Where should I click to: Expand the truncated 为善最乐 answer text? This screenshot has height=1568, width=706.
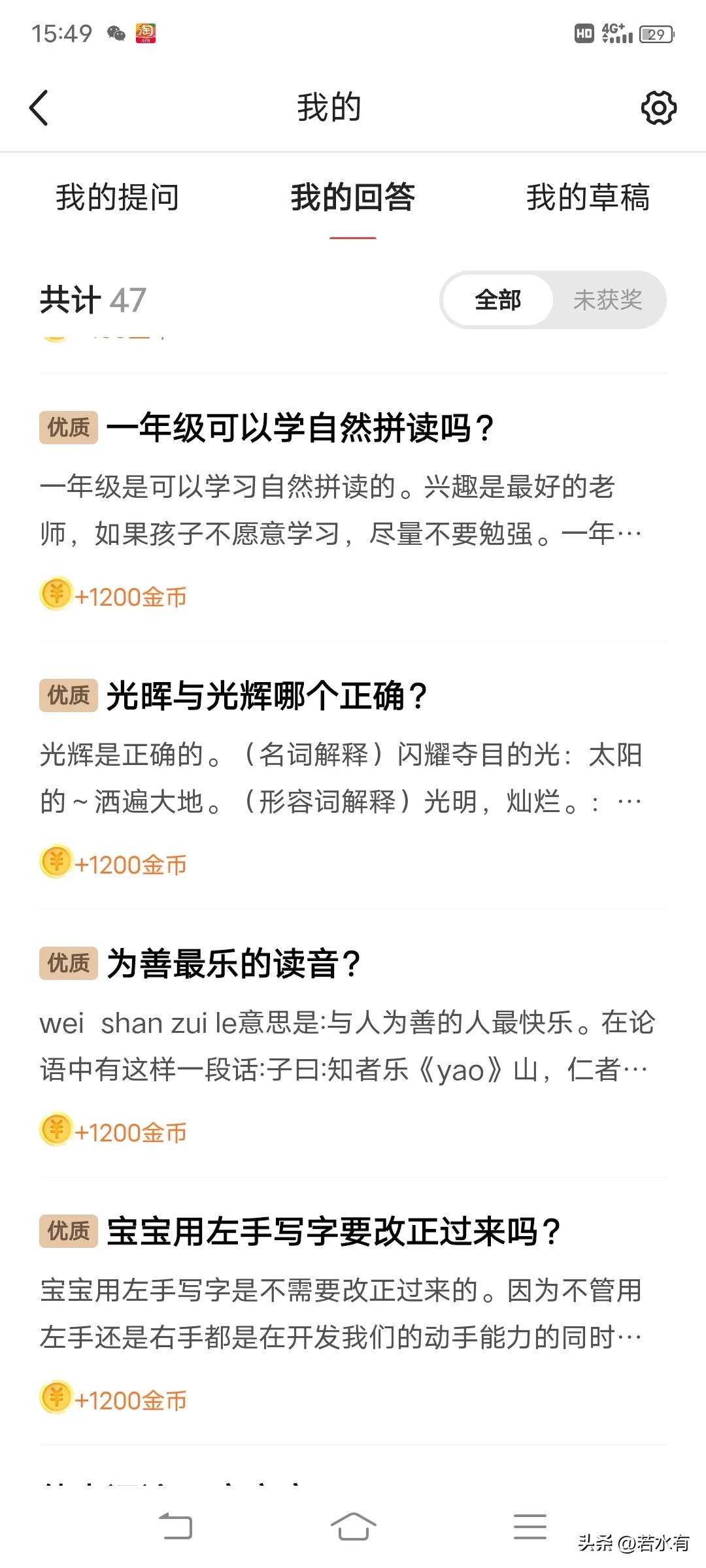340,1045
